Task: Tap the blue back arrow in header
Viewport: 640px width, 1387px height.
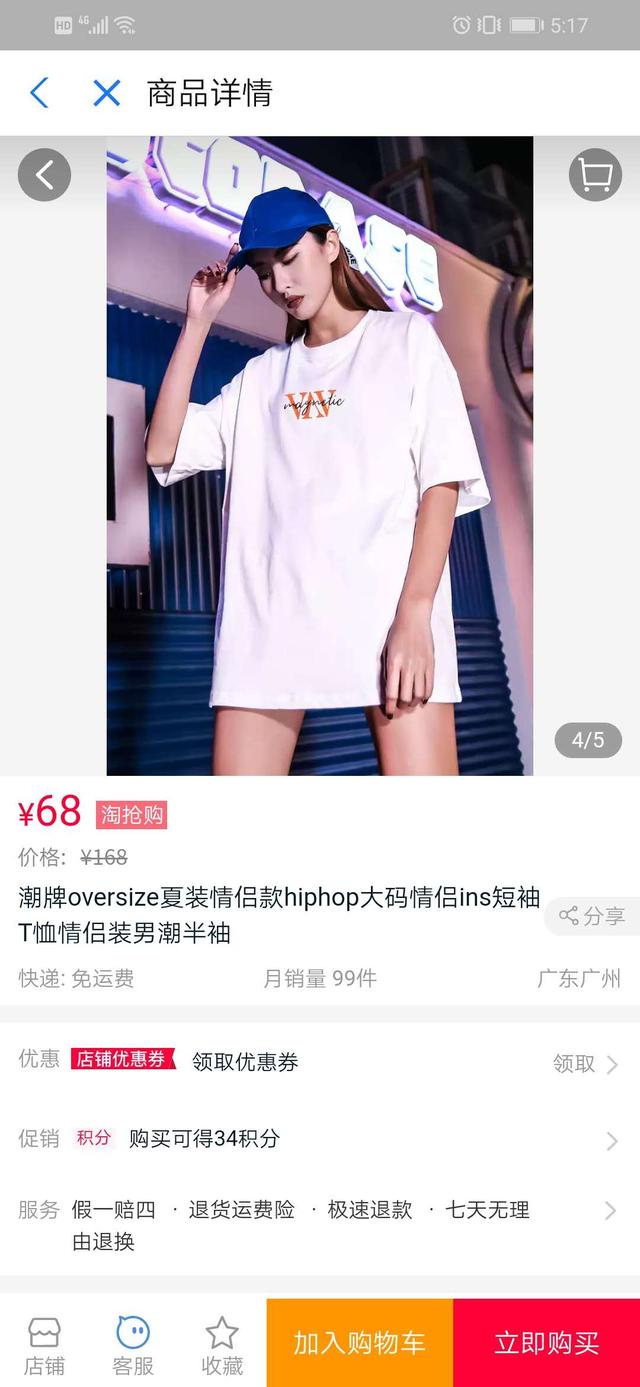Action: [x=39, y=93]
